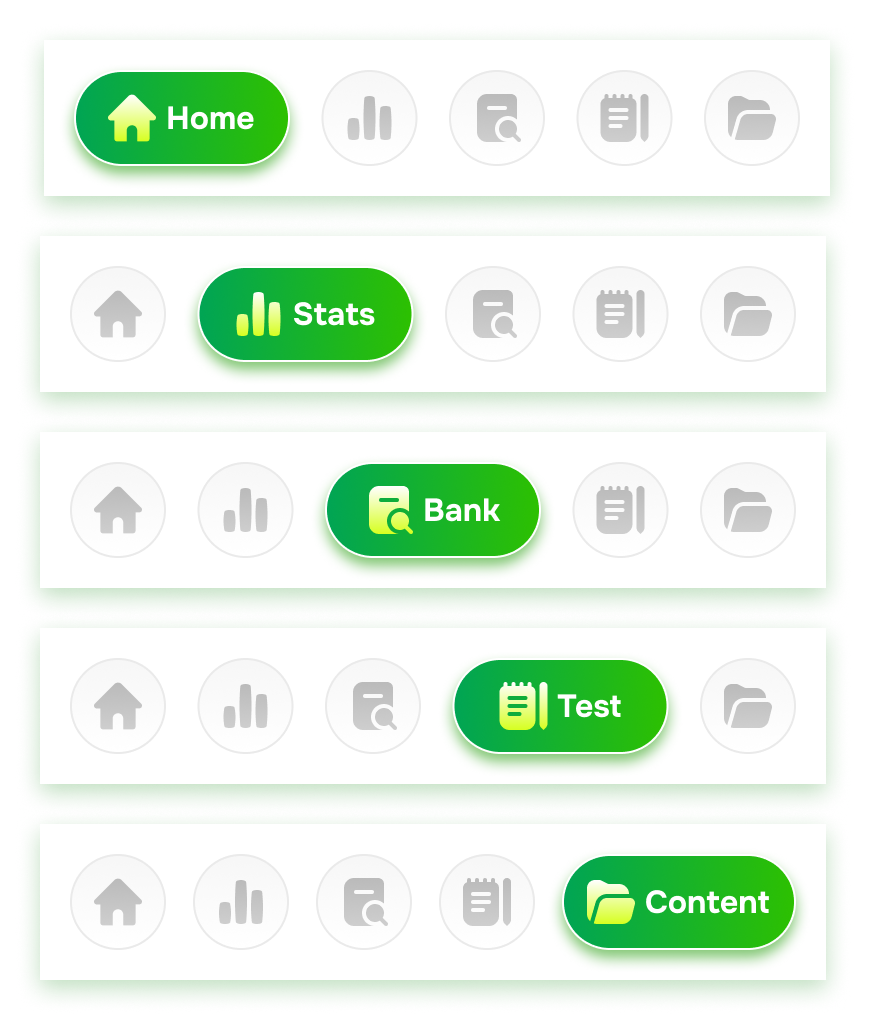Select the Test notepad icon in the last row
The width and height of the screenshot is (870, 1020).
coord(487,901)
